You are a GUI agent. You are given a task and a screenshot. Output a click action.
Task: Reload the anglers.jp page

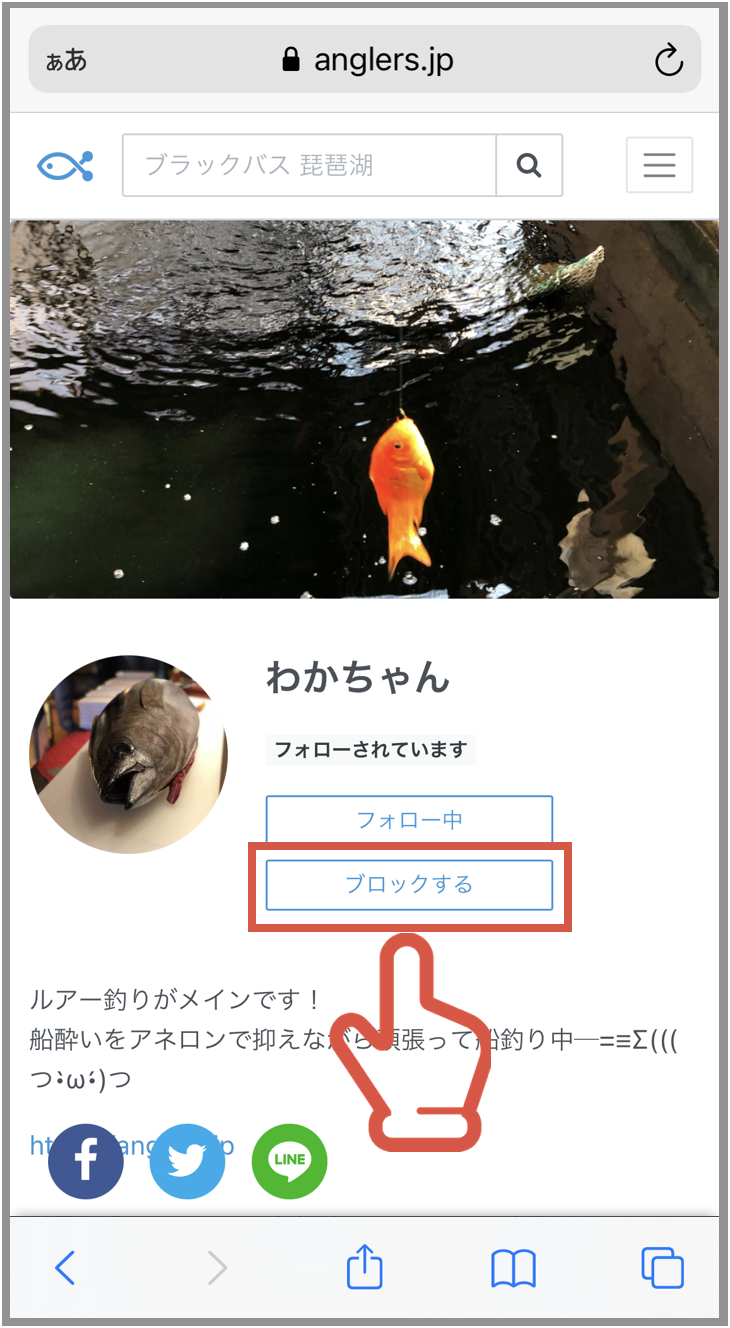pyautogui.click(x=668, y=61)
